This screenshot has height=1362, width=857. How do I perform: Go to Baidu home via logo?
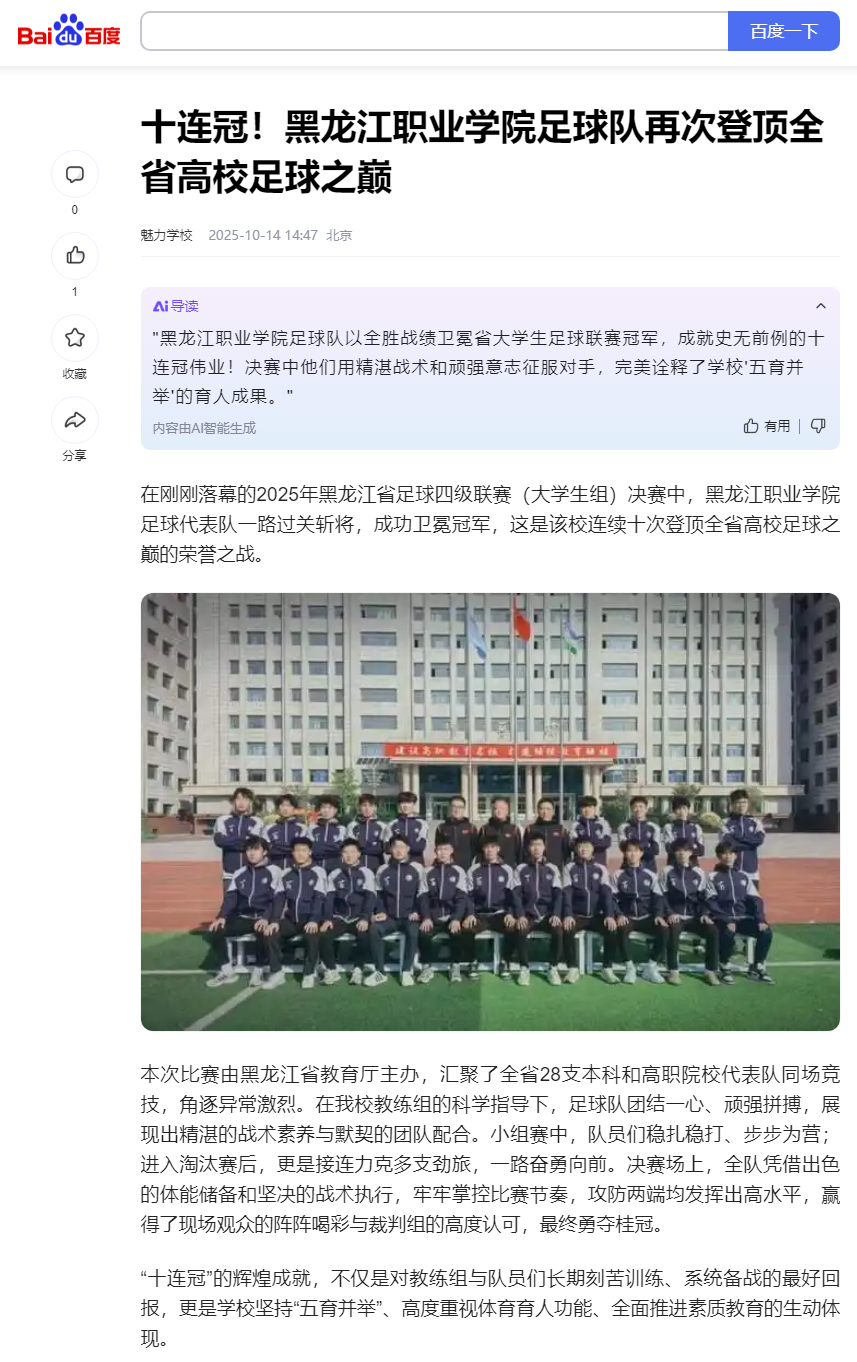point(69,31)
